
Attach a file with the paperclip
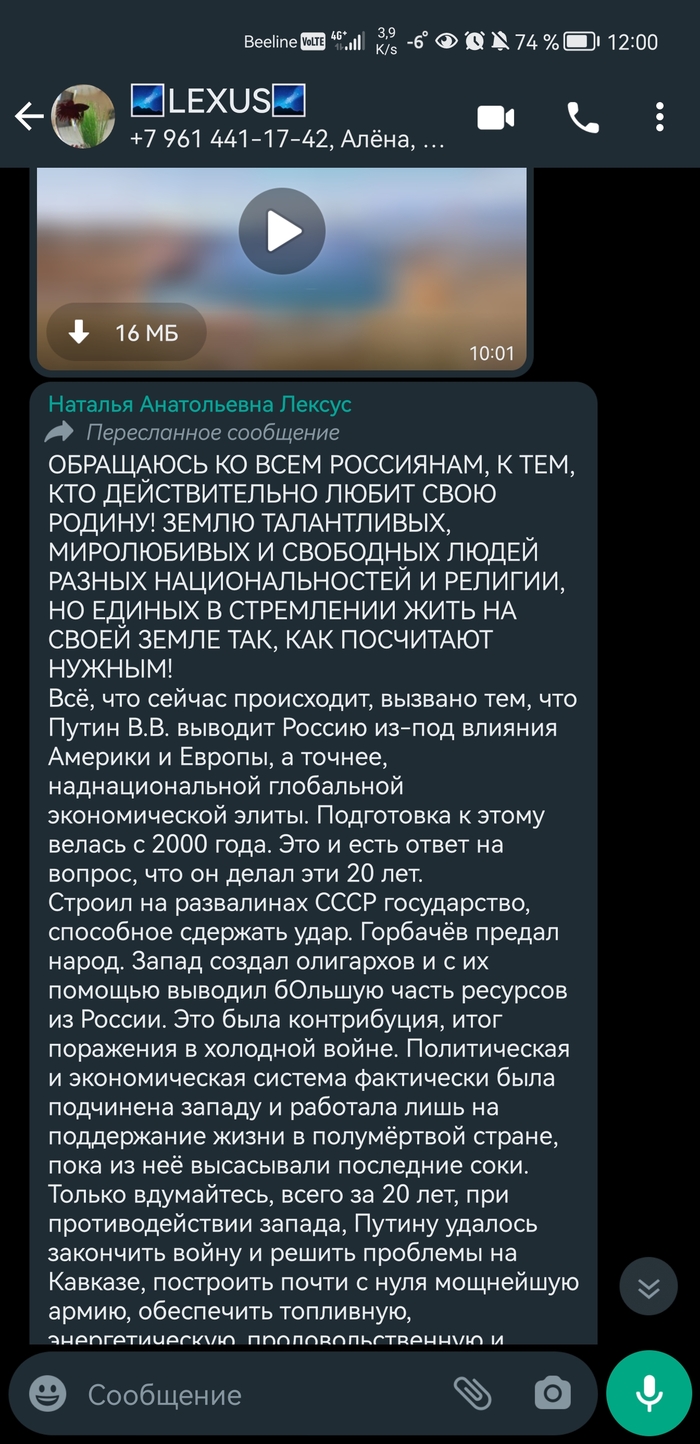[471, 1393]
